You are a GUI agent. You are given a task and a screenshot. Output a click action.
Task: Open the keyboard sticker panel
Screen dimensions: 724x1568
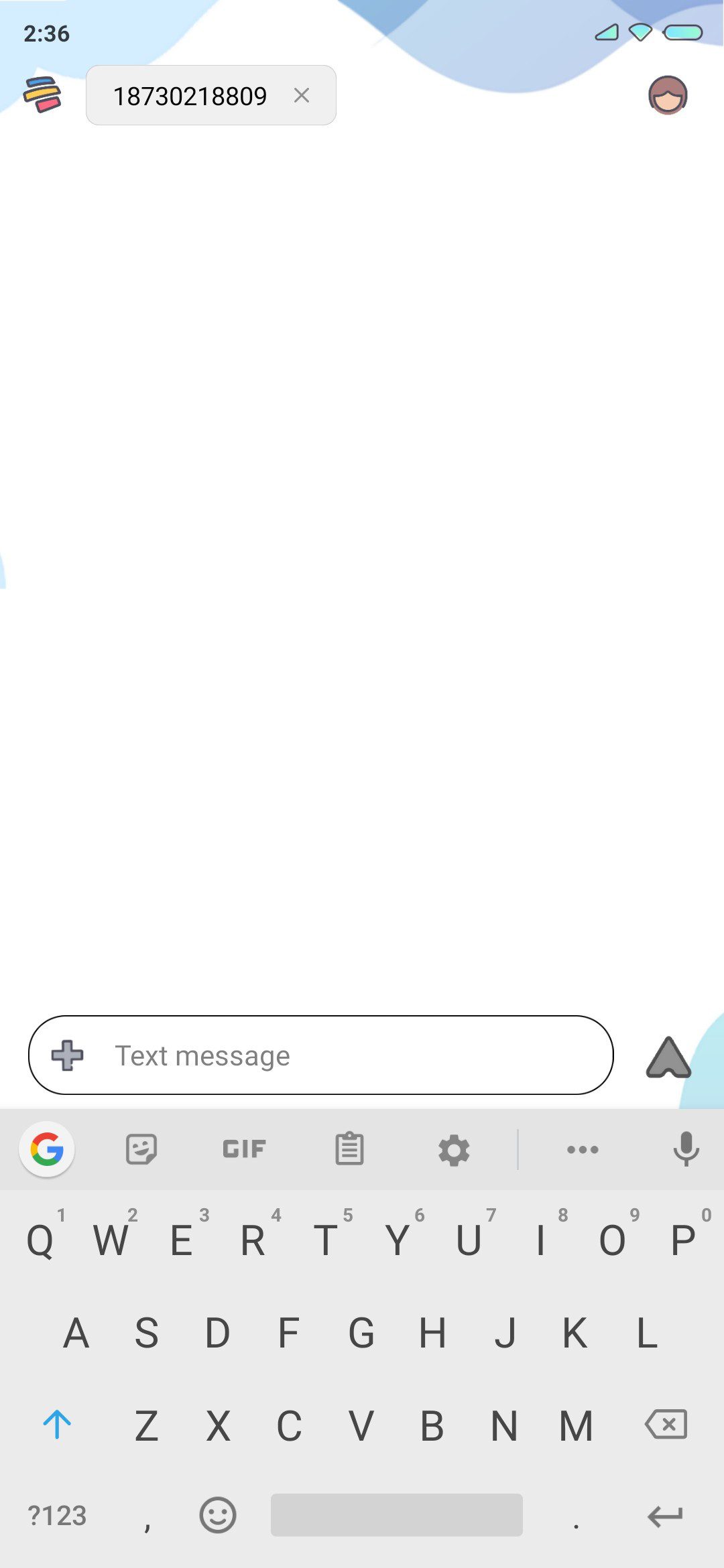point(141,1150)
